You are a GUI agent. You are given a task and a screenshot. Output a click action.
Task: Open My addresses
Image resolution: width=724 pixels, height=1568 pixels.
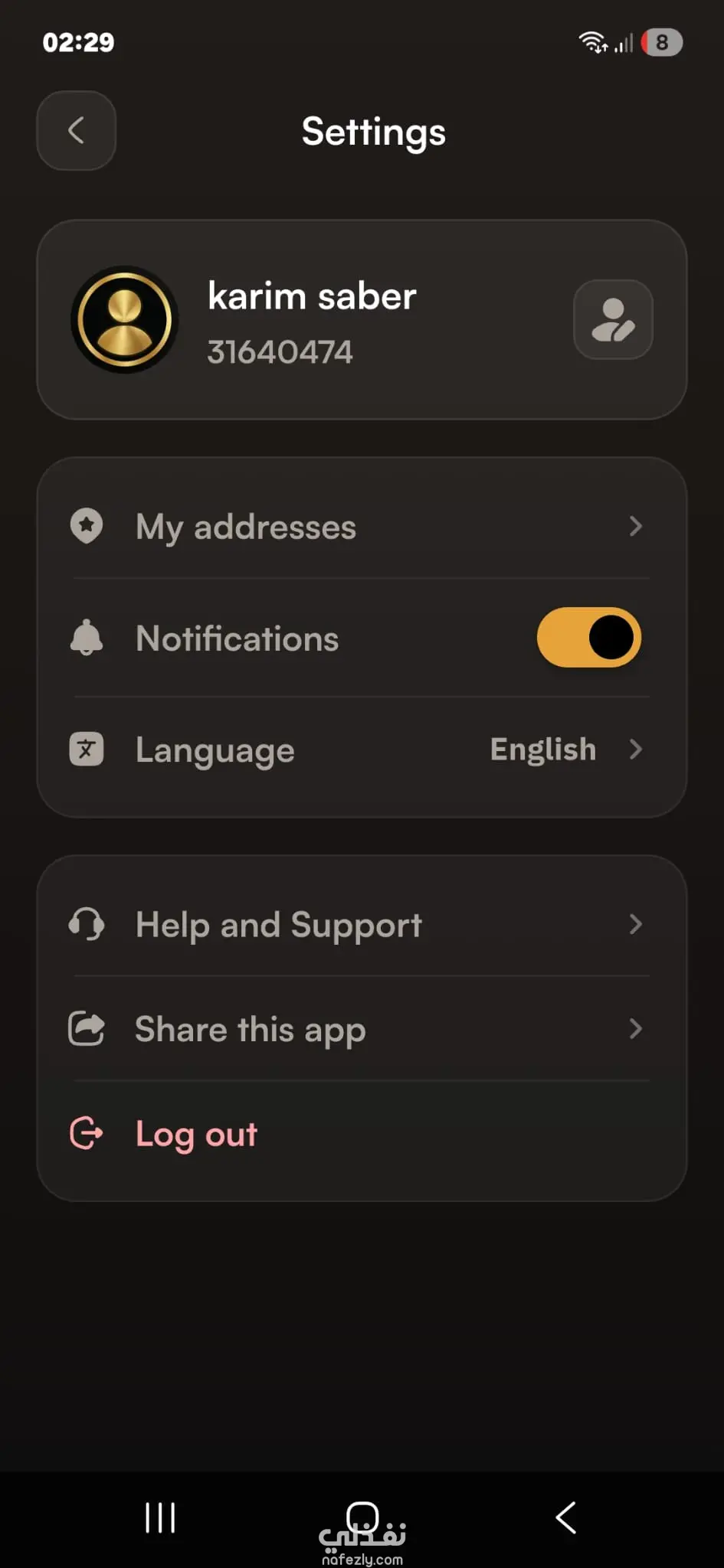[x=362, y=527]
